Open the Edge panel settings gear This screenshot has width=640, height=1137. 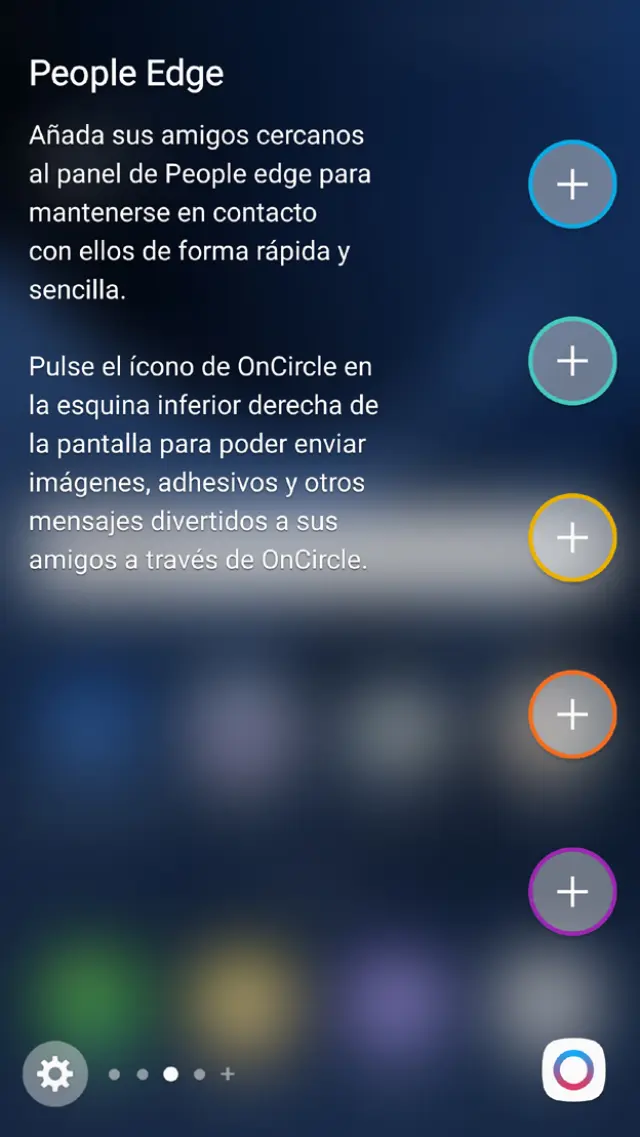(54, 1074)
